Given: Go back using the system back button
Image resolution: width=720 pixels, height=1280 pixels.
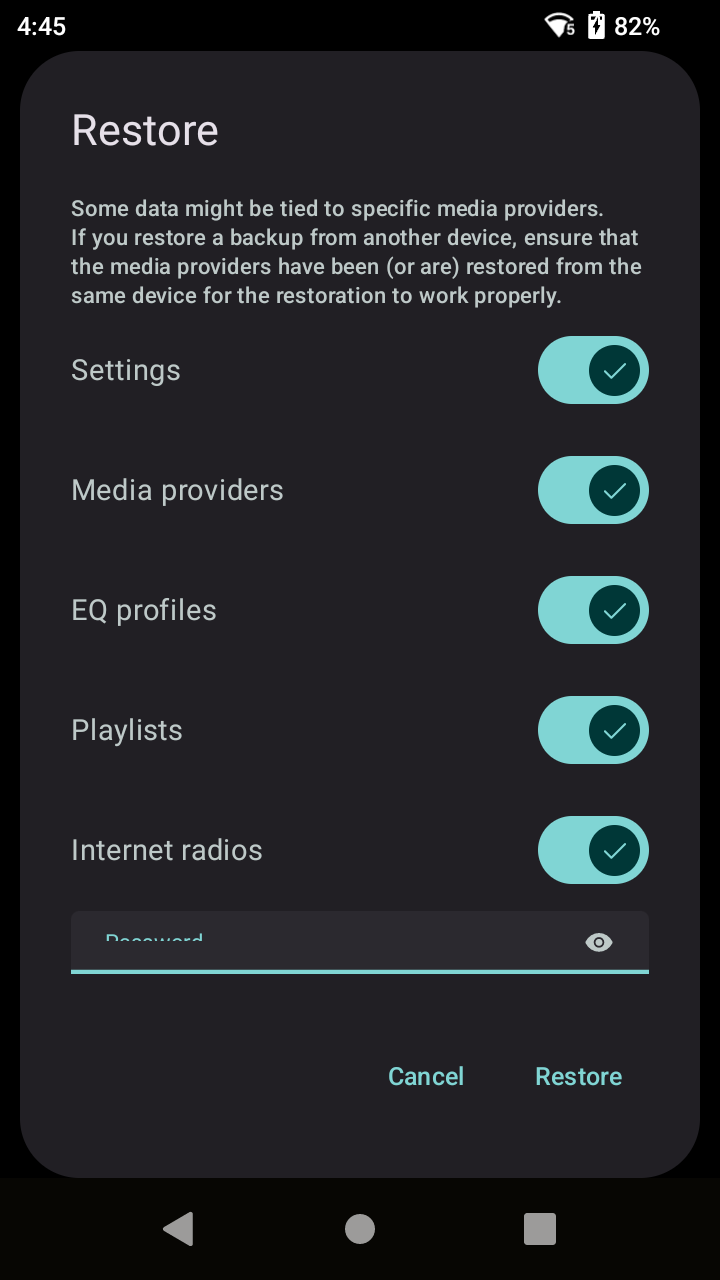Looking at the screenshot, I should (179, 1228).
